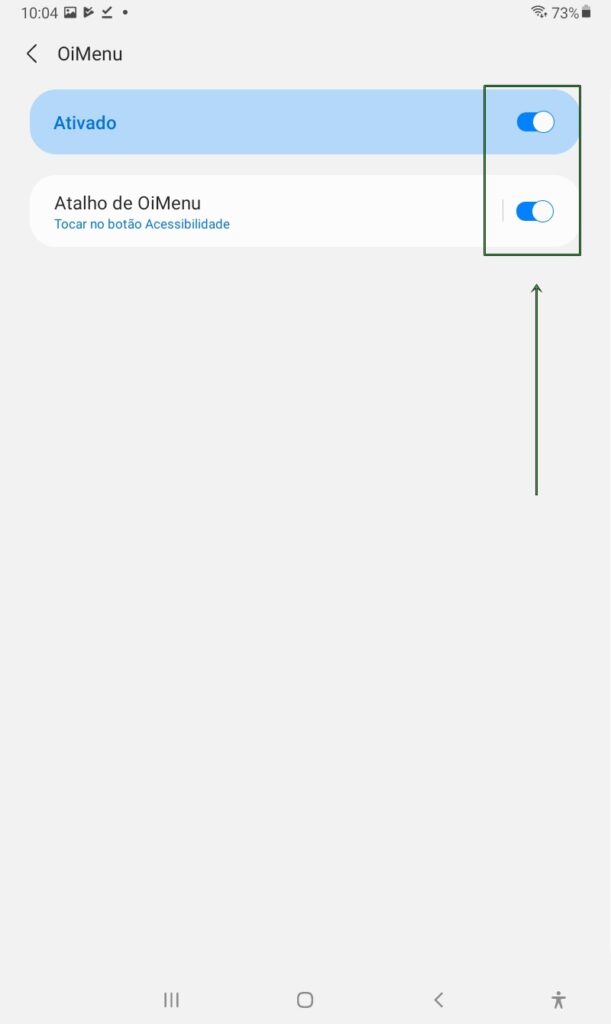Disable the Atalho de OiMenu switch
The image size is (611, 1024).
[x=534, y=211]
